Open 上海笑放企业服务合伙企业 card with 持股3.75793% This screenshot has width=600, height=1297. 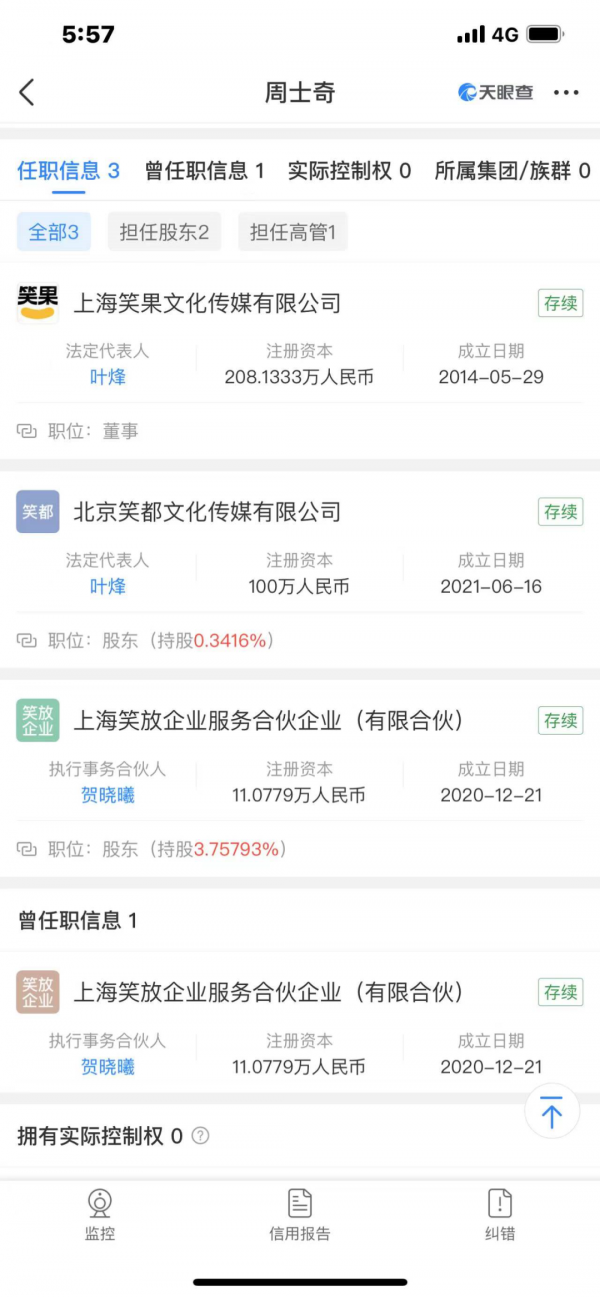click(x=268, y=721)
